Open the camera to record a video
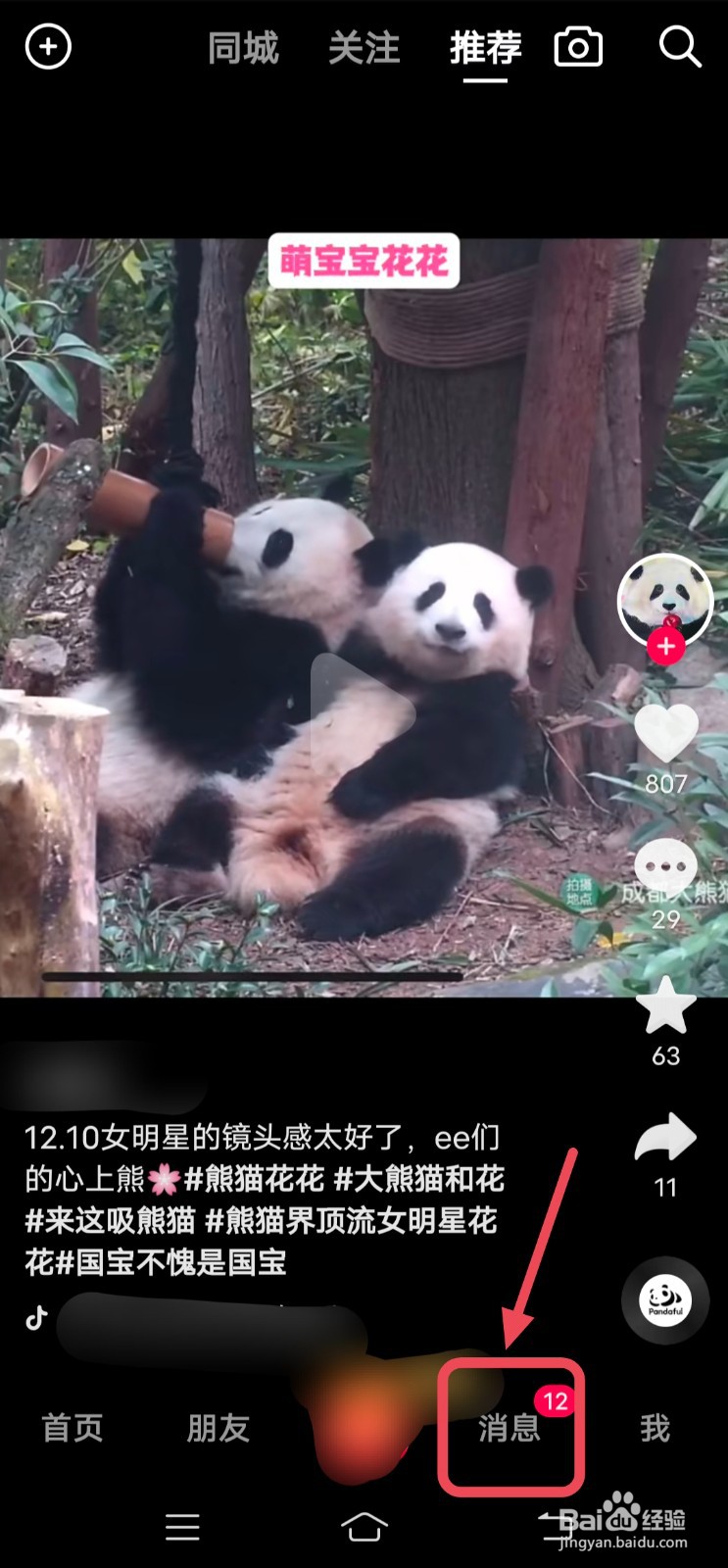728x1568 pixels. click(577, 47)
